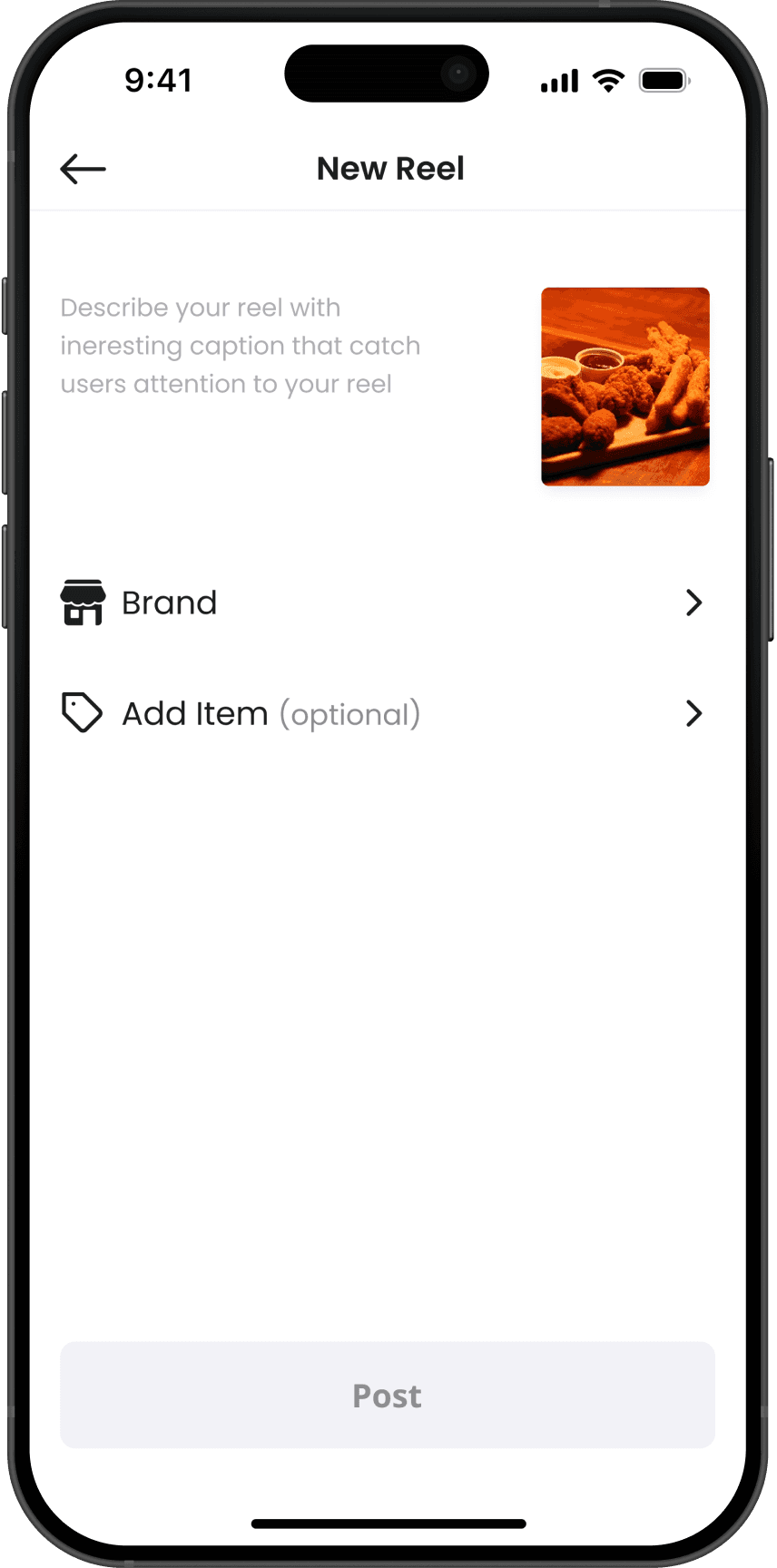Open the Brand selection row
The height and width of the screenshot is (1568, 777).
pos(381,603)
